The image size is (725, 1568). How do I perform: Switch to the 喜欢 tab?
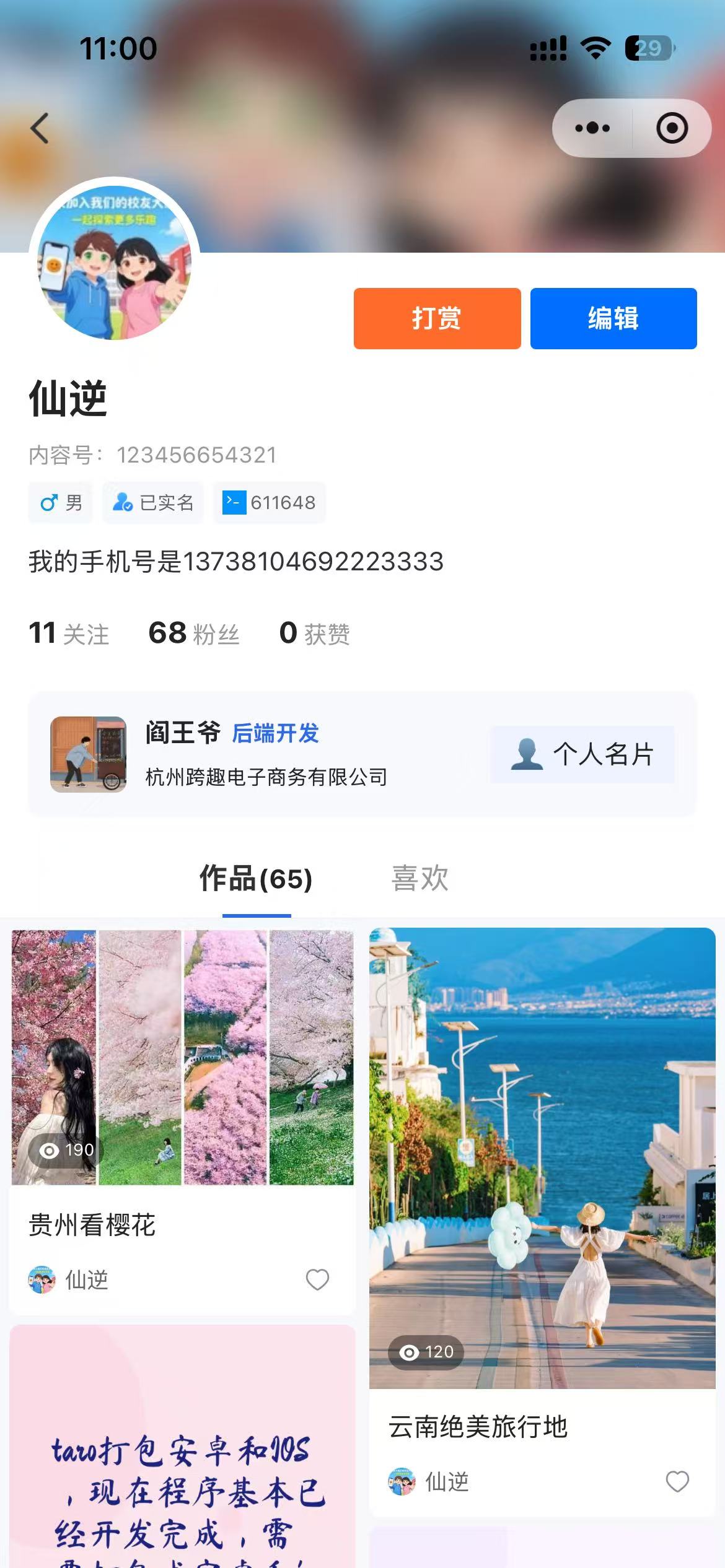420,878
